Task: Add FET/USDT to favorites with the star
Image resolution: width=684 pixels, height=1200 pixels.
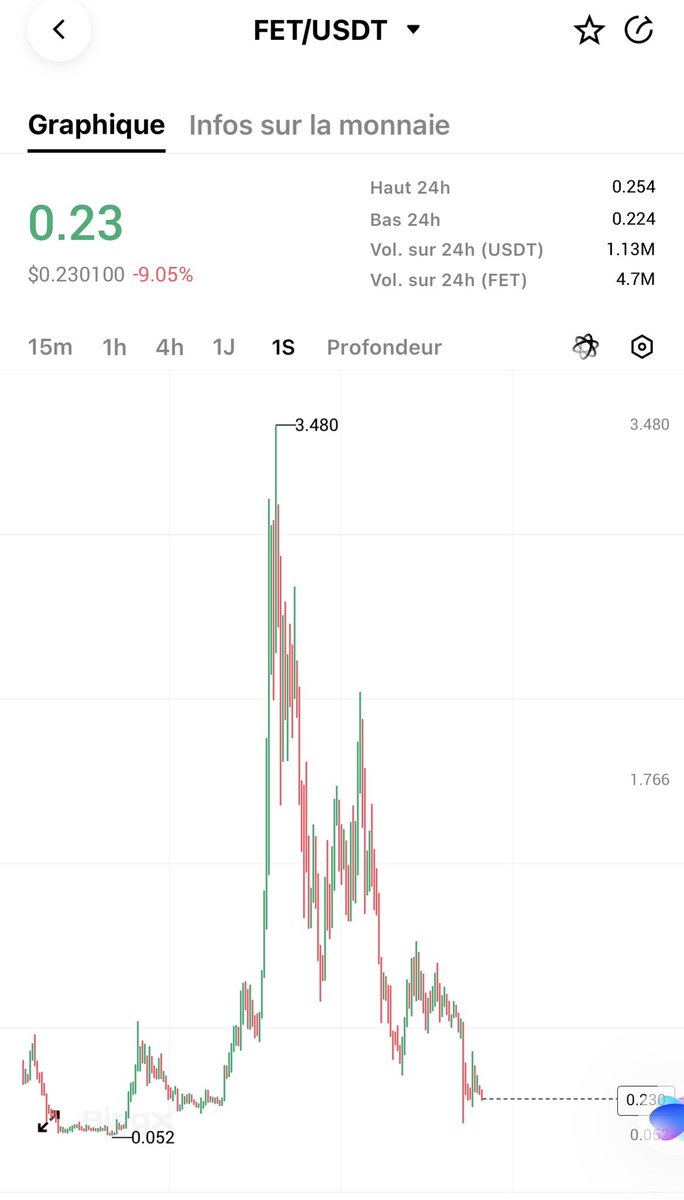Action: click(x=589, y=31)
